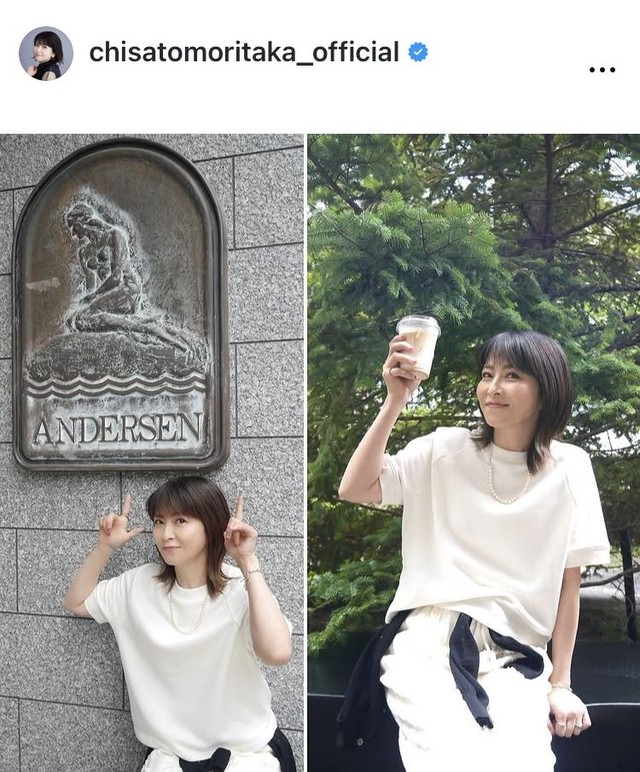Open the profile picture next to chisatomoritaka_official

[x=45, y=53]
